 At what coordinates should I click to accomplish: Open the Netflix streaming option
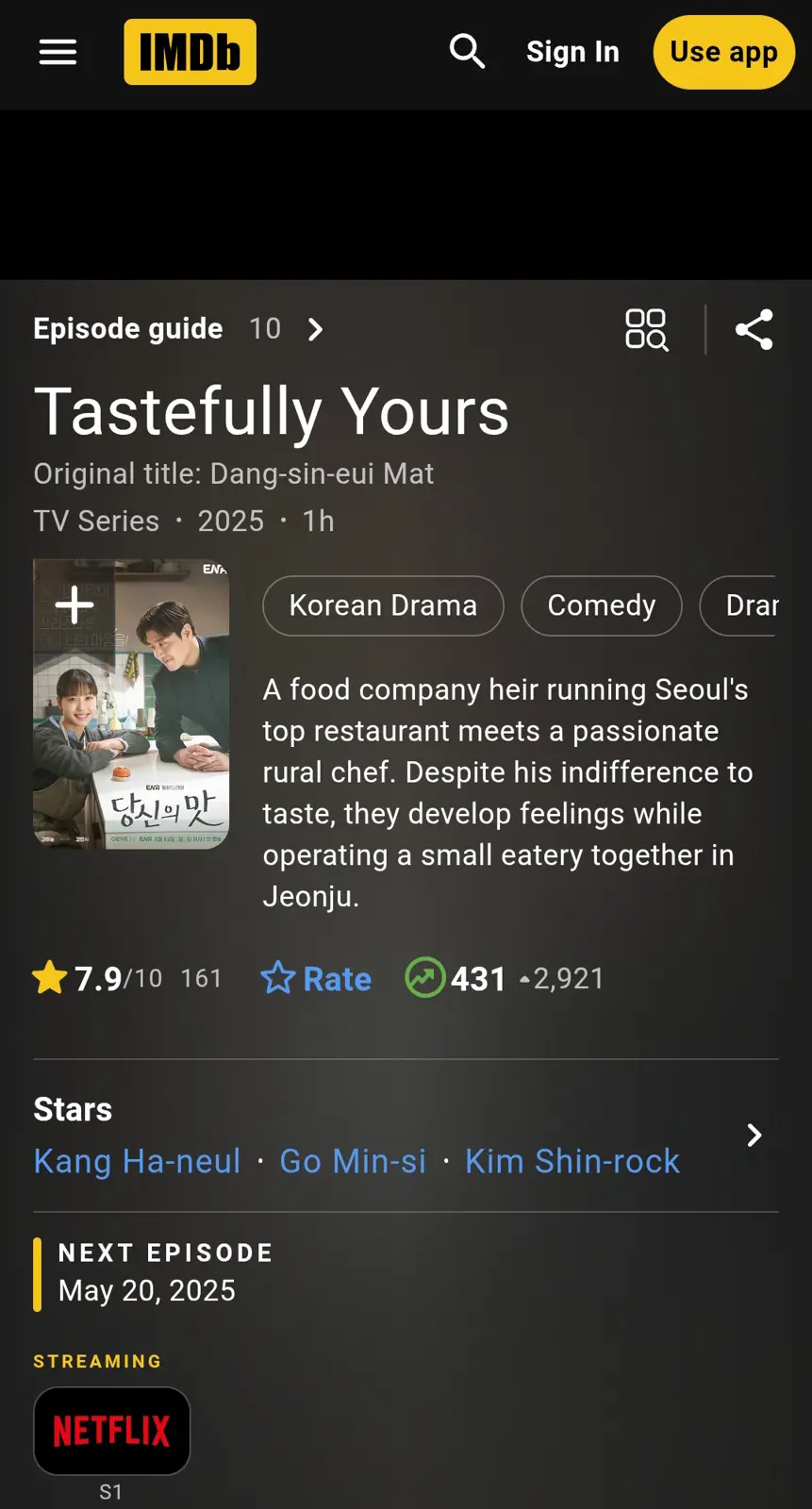click(111, 1431)
